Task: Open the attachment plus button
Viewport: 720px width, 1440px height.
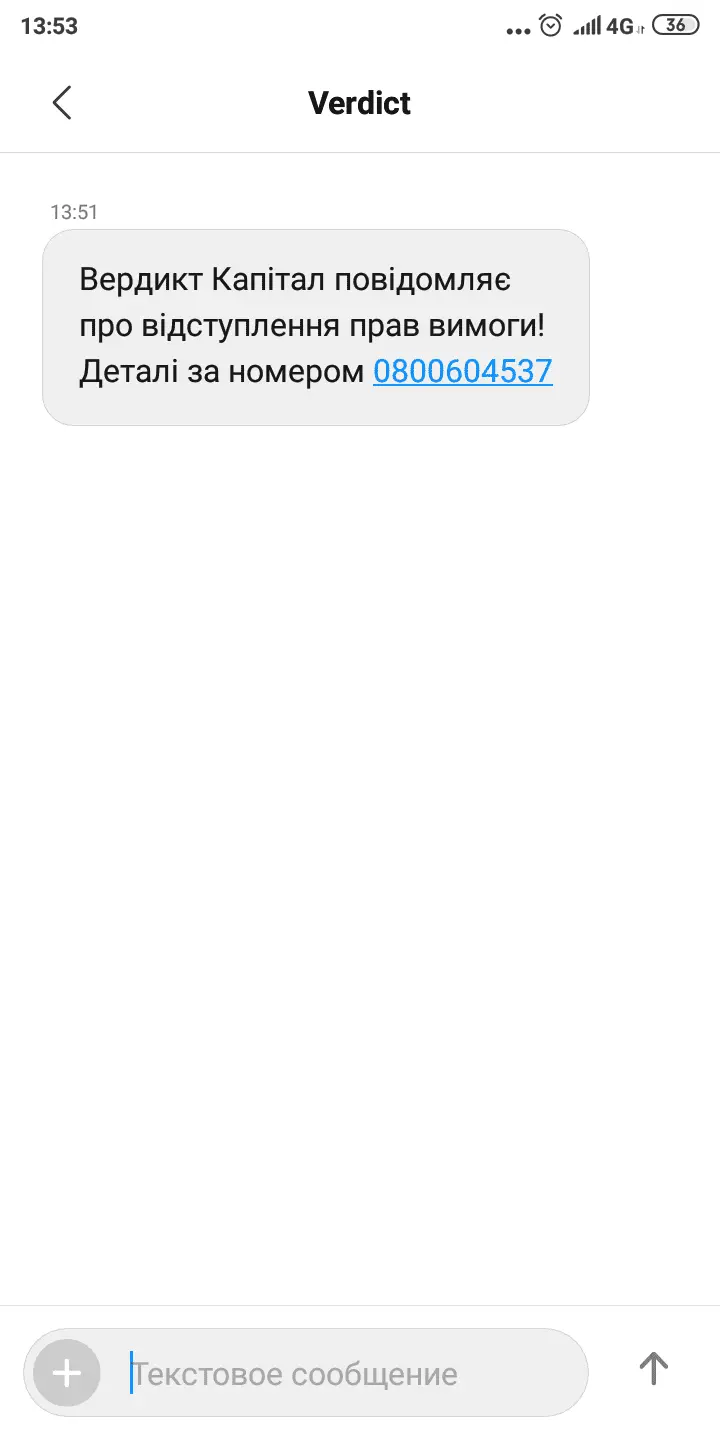Action: tap(67, 1373)
